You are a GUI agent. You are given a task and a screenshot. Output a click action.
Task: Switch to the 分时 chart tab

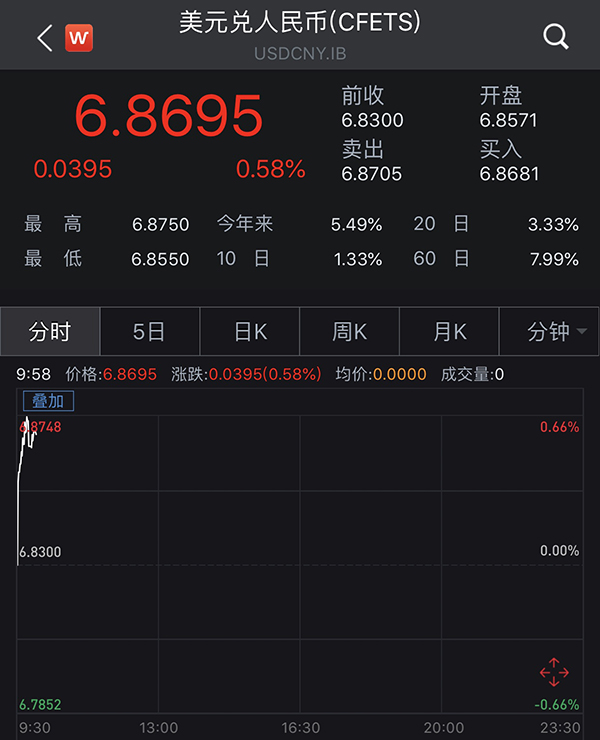pos(50,332)
